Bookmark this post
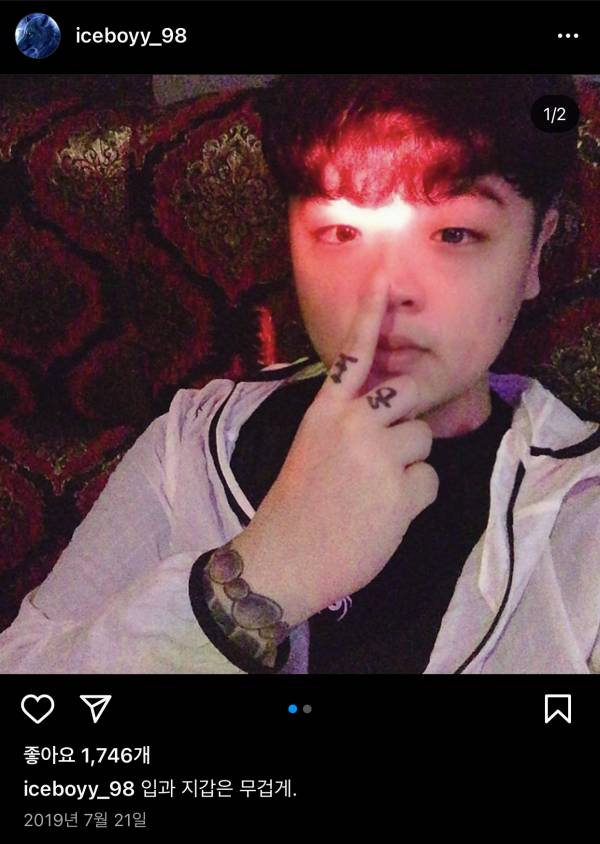 click(557, 709)
